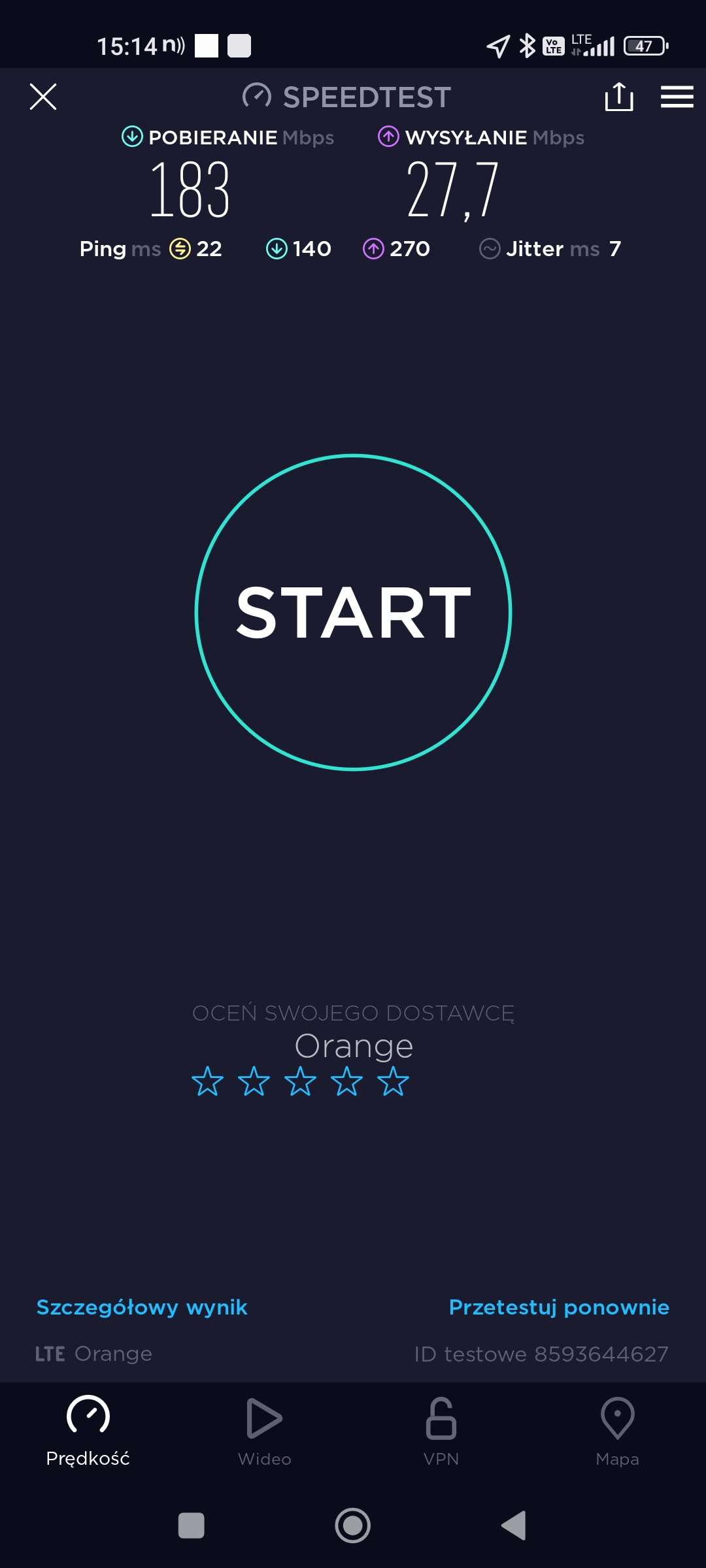Return to home via system home button

point(353,1526)
